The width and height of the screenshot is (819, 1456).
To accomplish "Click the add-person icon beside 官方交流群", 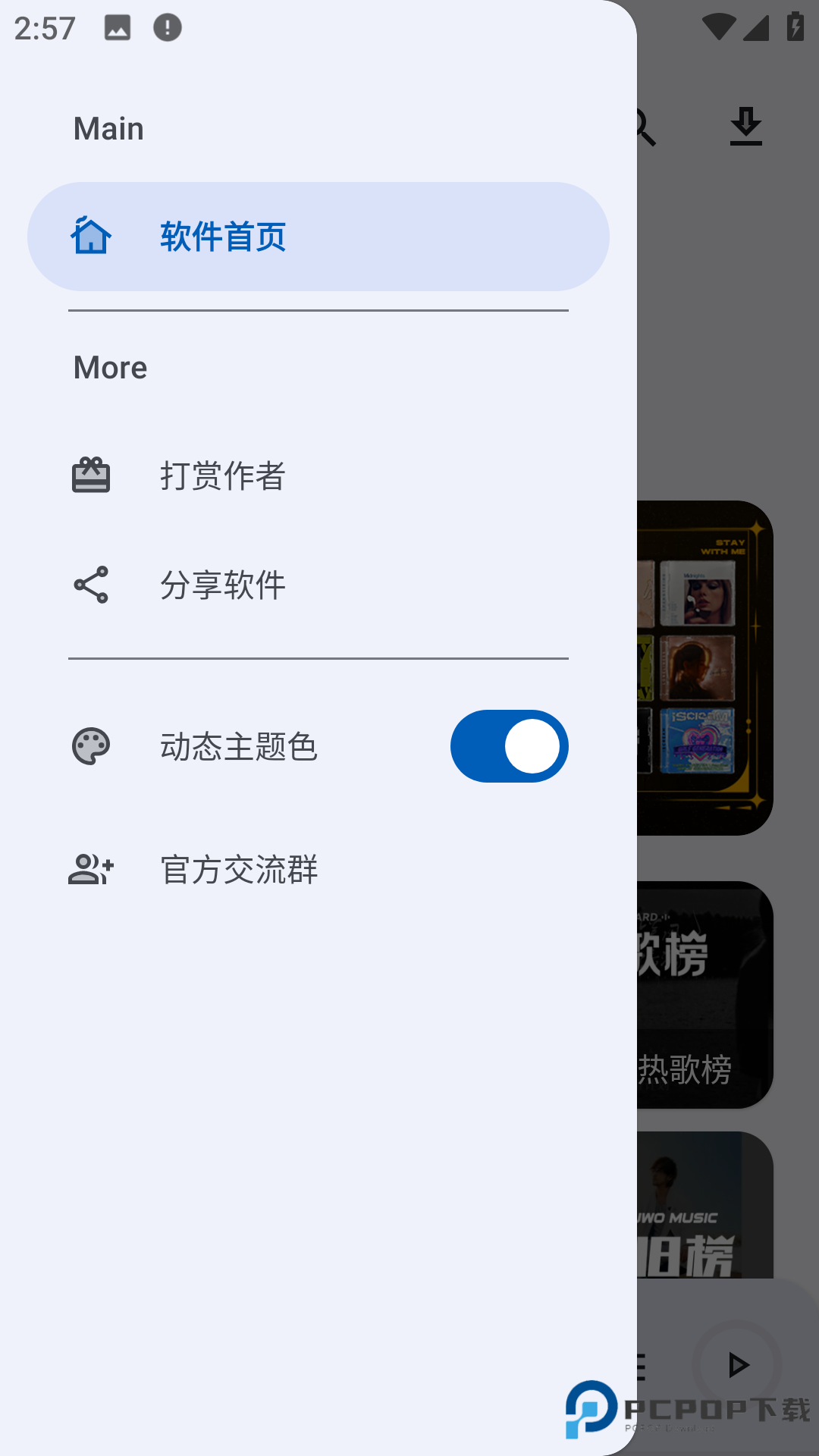I will 91,869.
